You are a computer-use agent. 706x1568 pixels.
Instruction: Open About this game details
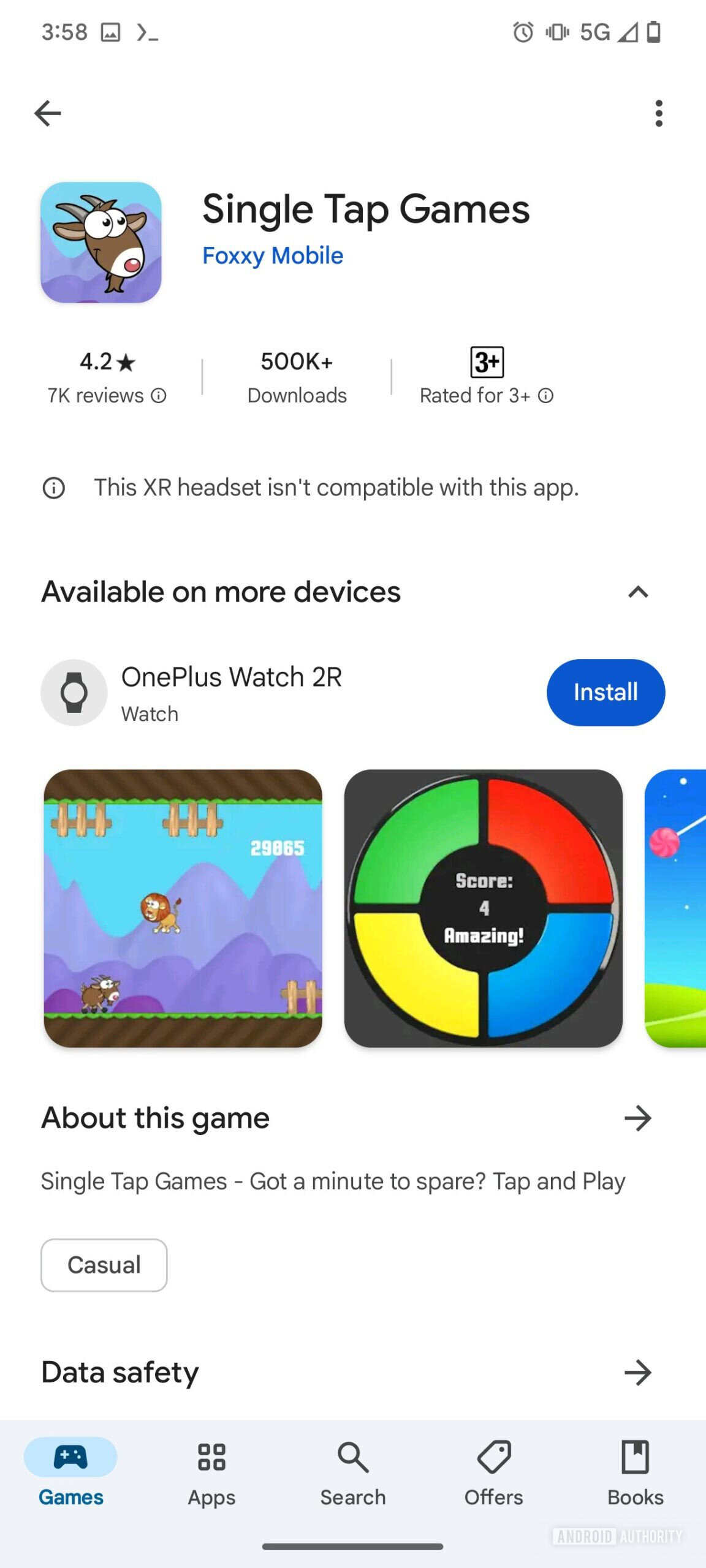tap(637, 1118)
